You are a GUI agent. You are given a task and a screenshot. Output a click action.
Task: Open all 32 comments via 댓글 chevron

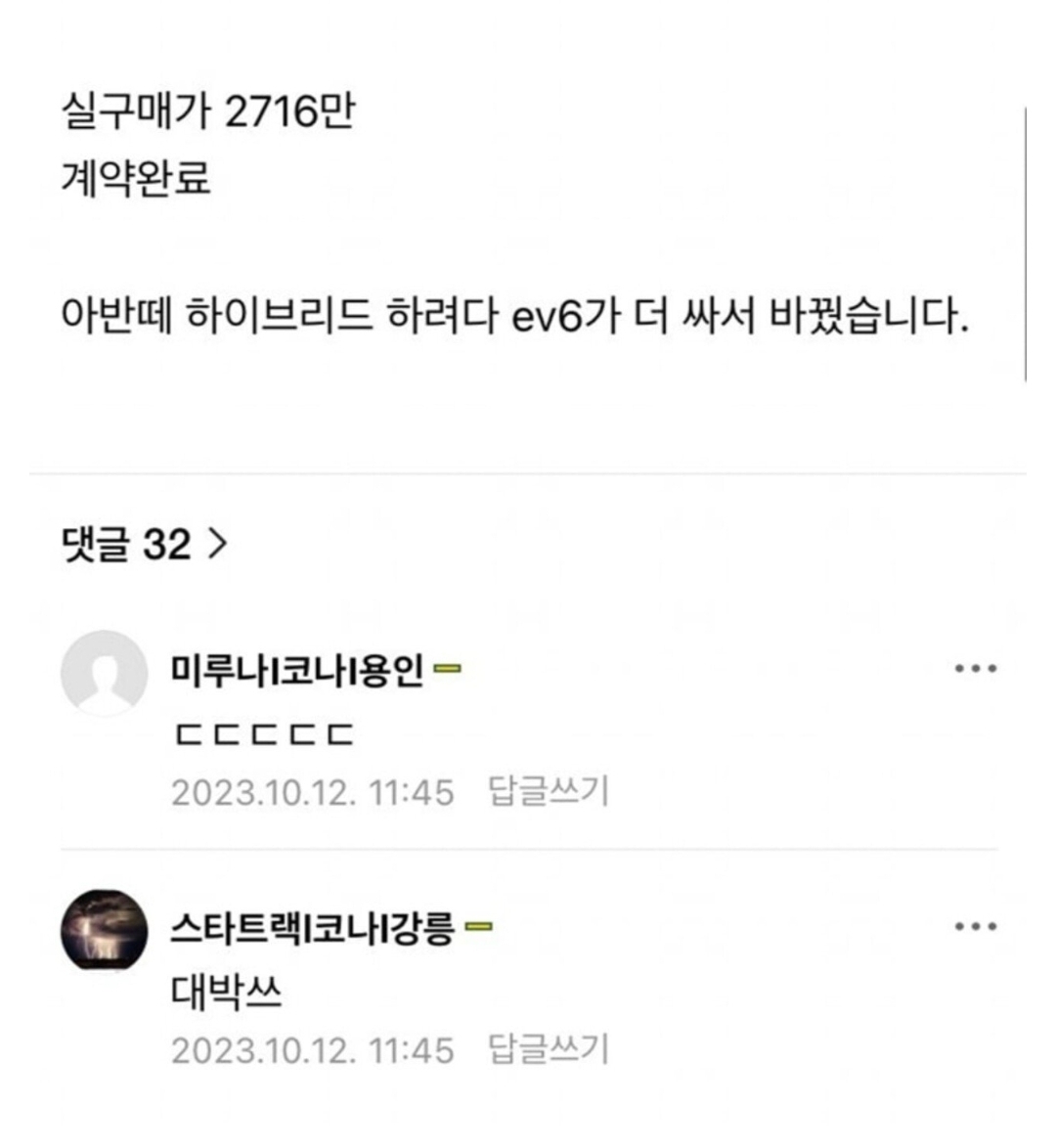coord(217,544)
